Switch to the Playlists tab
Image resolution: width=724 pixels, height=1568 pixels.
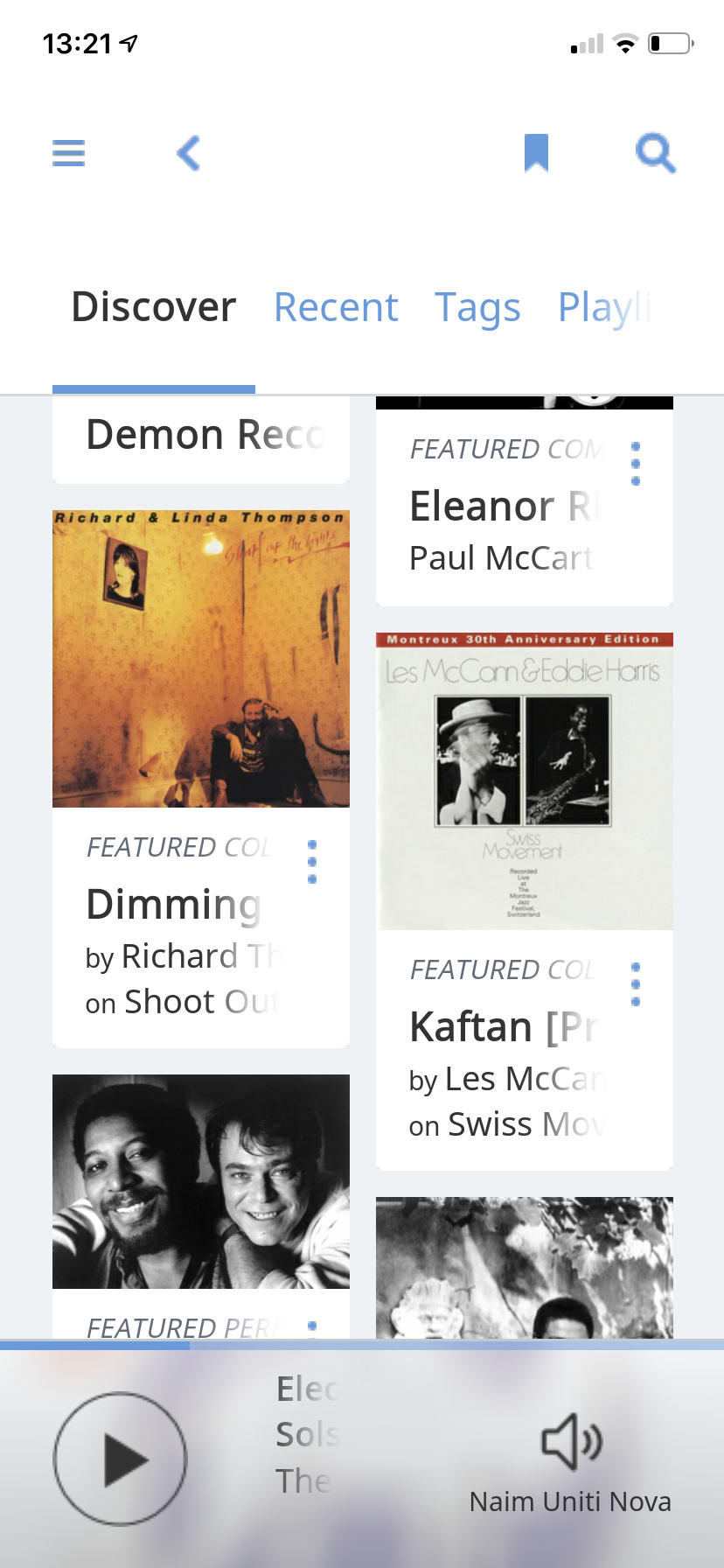[x=605, y=307]
